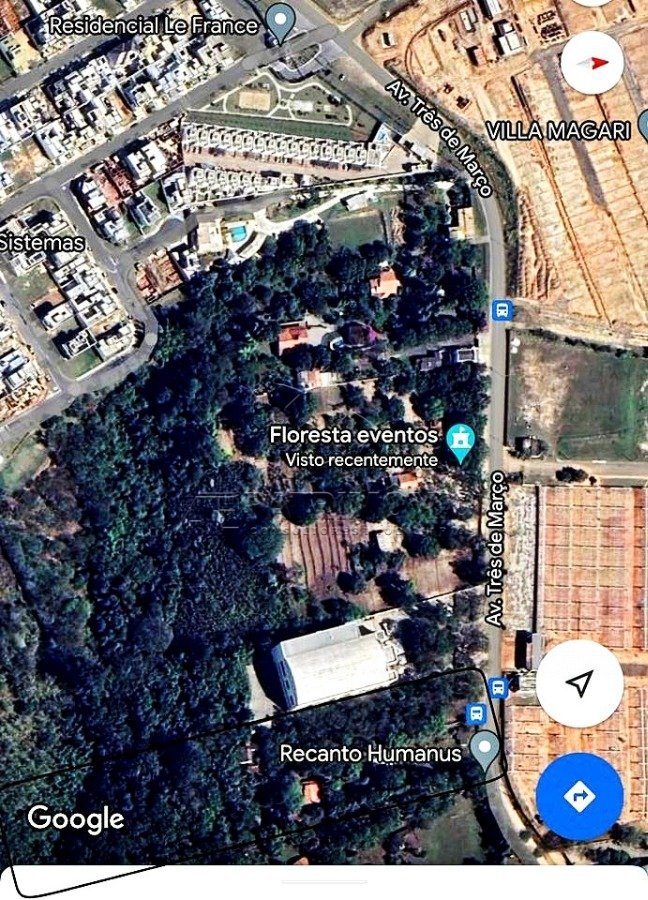Select the Recanto Humanus map pin

click(x=485, y=749)
